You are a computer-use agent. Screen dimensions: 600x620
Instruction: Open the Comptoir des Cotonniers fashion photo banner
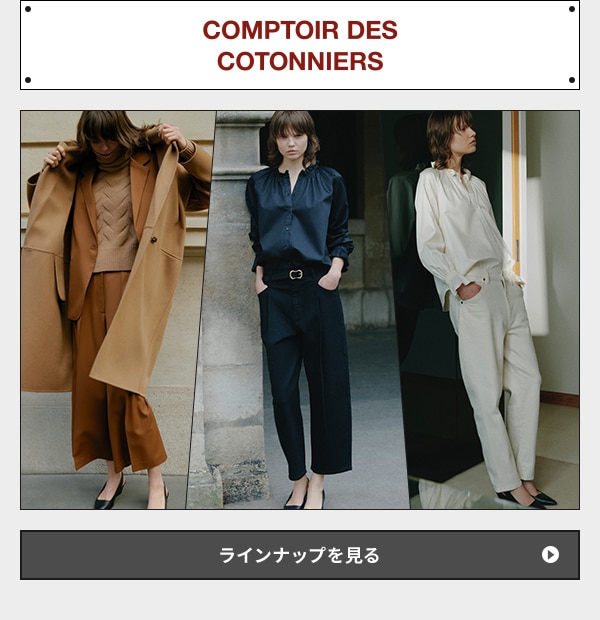[x=300, y=310]
